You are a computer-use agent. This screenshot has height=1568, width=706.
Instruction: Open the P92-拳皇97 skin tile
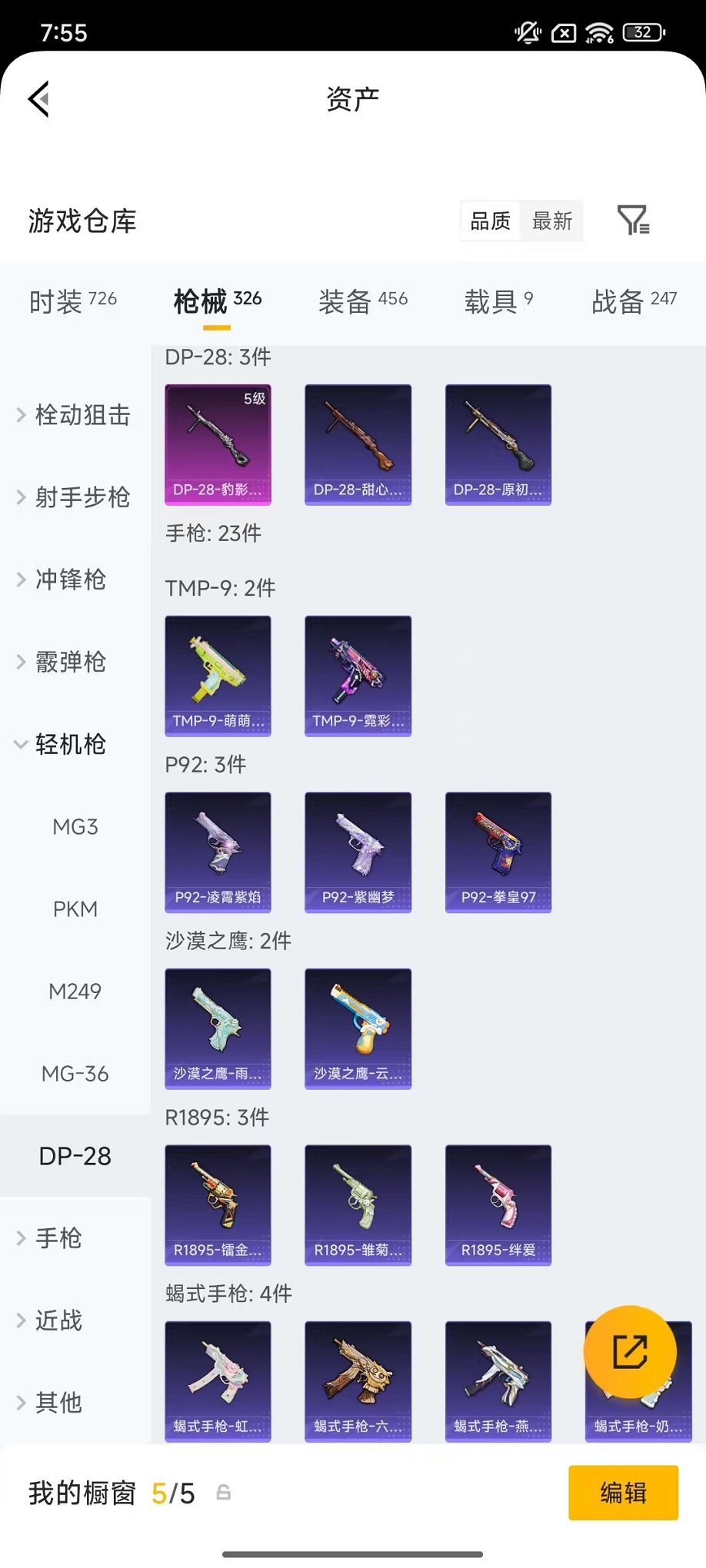coord(498,852)
